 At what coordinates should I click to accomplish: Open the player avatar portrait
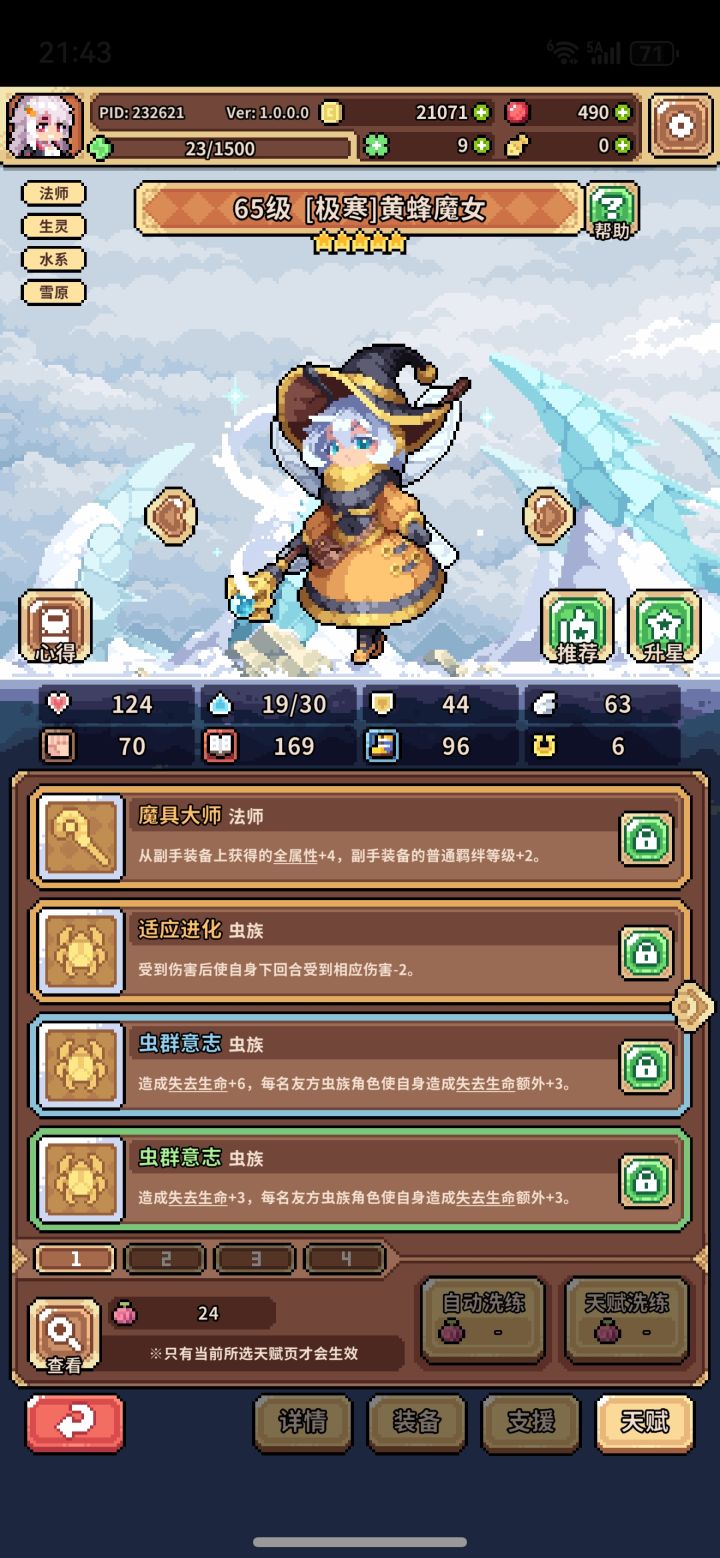[x=44, y=127]
